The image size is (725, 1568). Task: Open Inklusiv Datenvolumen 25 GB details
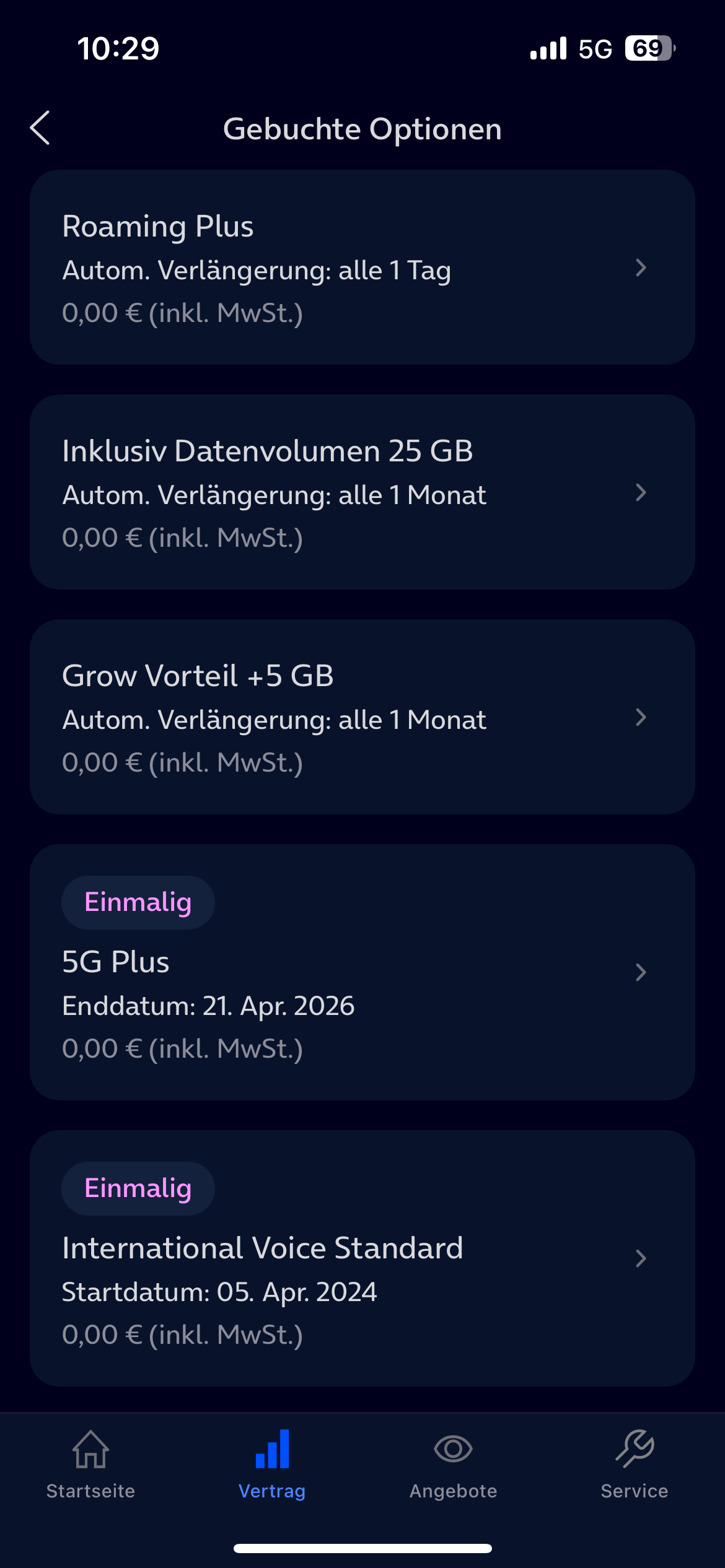[362, 492]
